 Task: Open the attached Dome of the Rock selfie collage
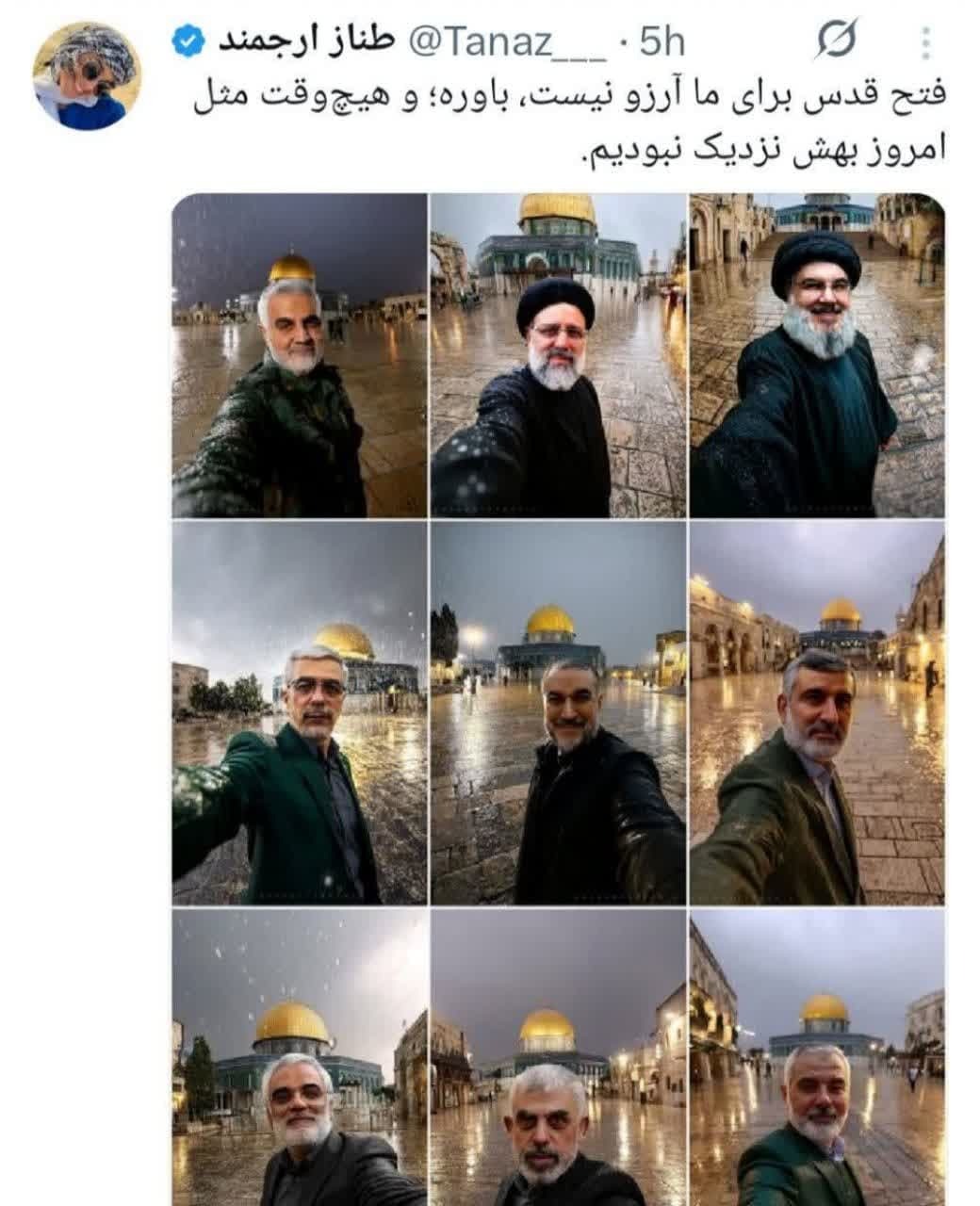(x=558, y=697)
